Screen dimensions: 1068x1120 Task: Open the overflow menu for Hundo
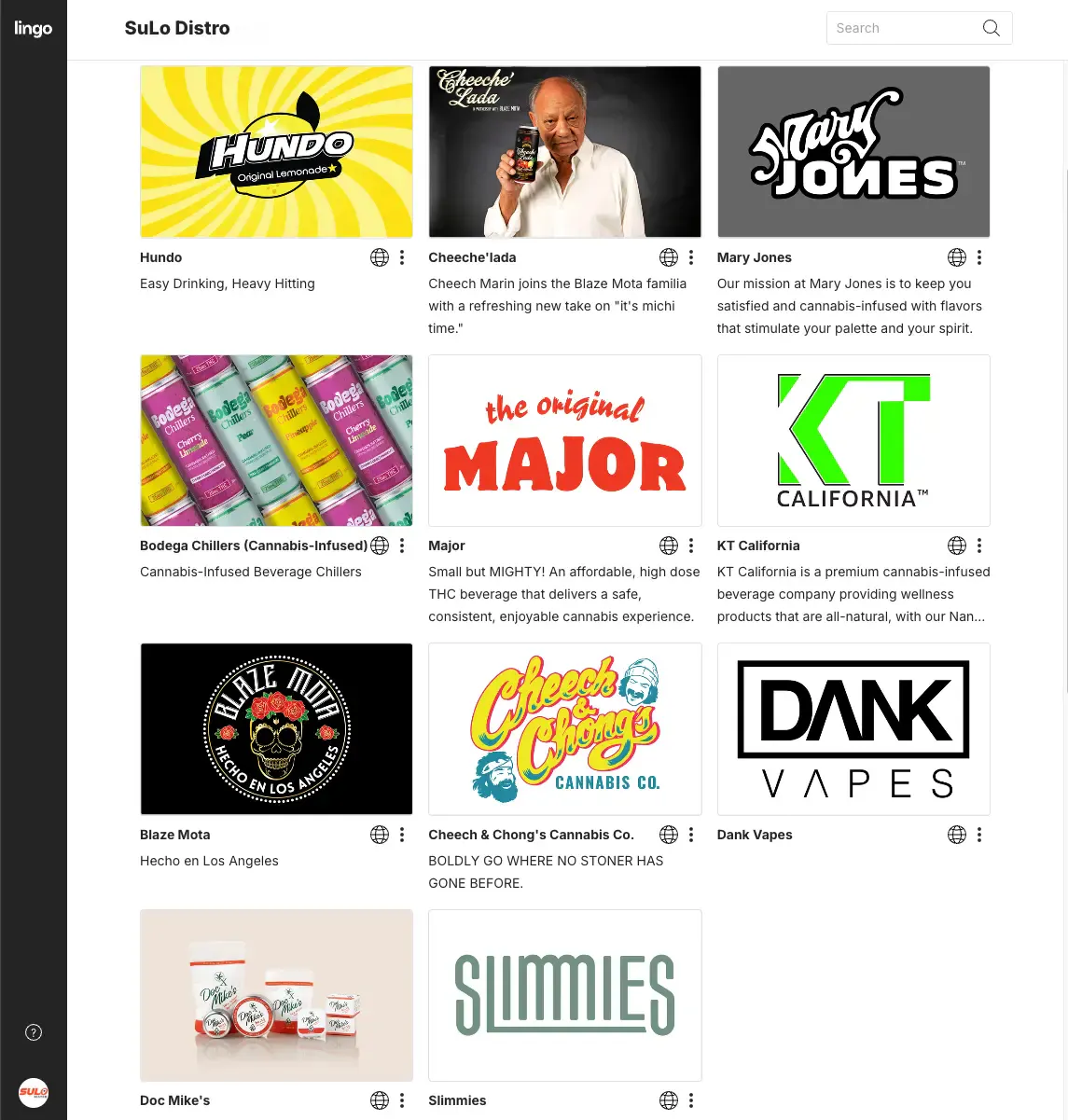click(x=402, y=257)
